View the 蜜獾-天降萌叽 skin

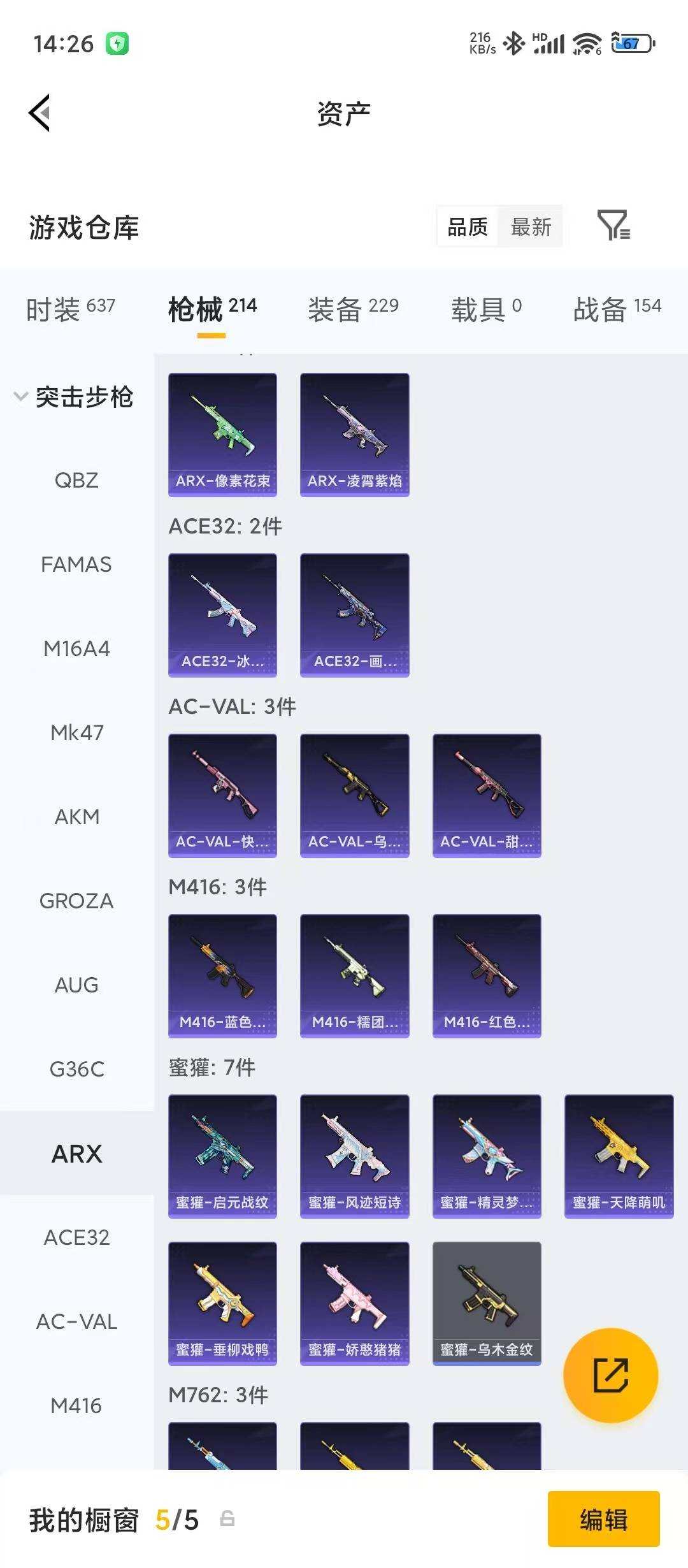(x=619, y=1156)
